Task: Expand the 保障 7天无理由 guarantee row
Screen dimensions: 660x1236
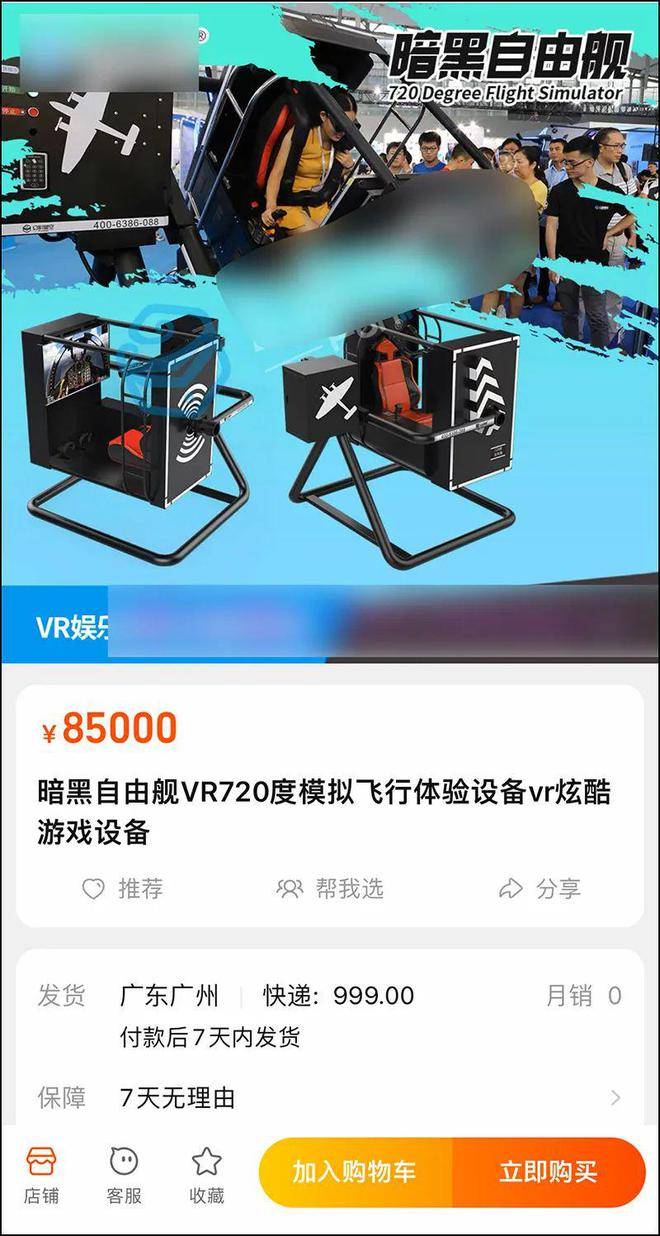Action: click(614, 1098)
